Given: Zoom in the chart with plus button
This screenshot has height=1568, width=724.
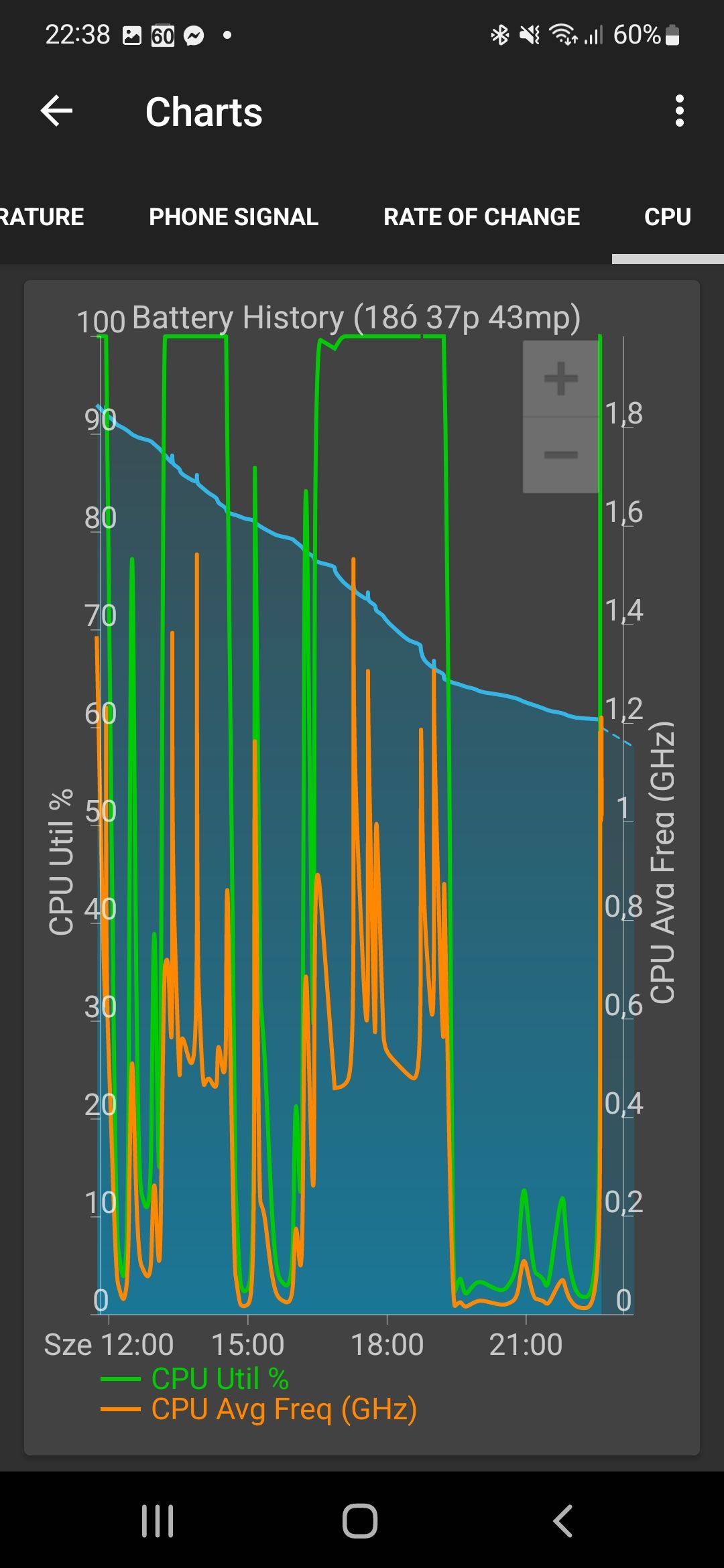Looking at the screenshot, I should click(561, 379).
